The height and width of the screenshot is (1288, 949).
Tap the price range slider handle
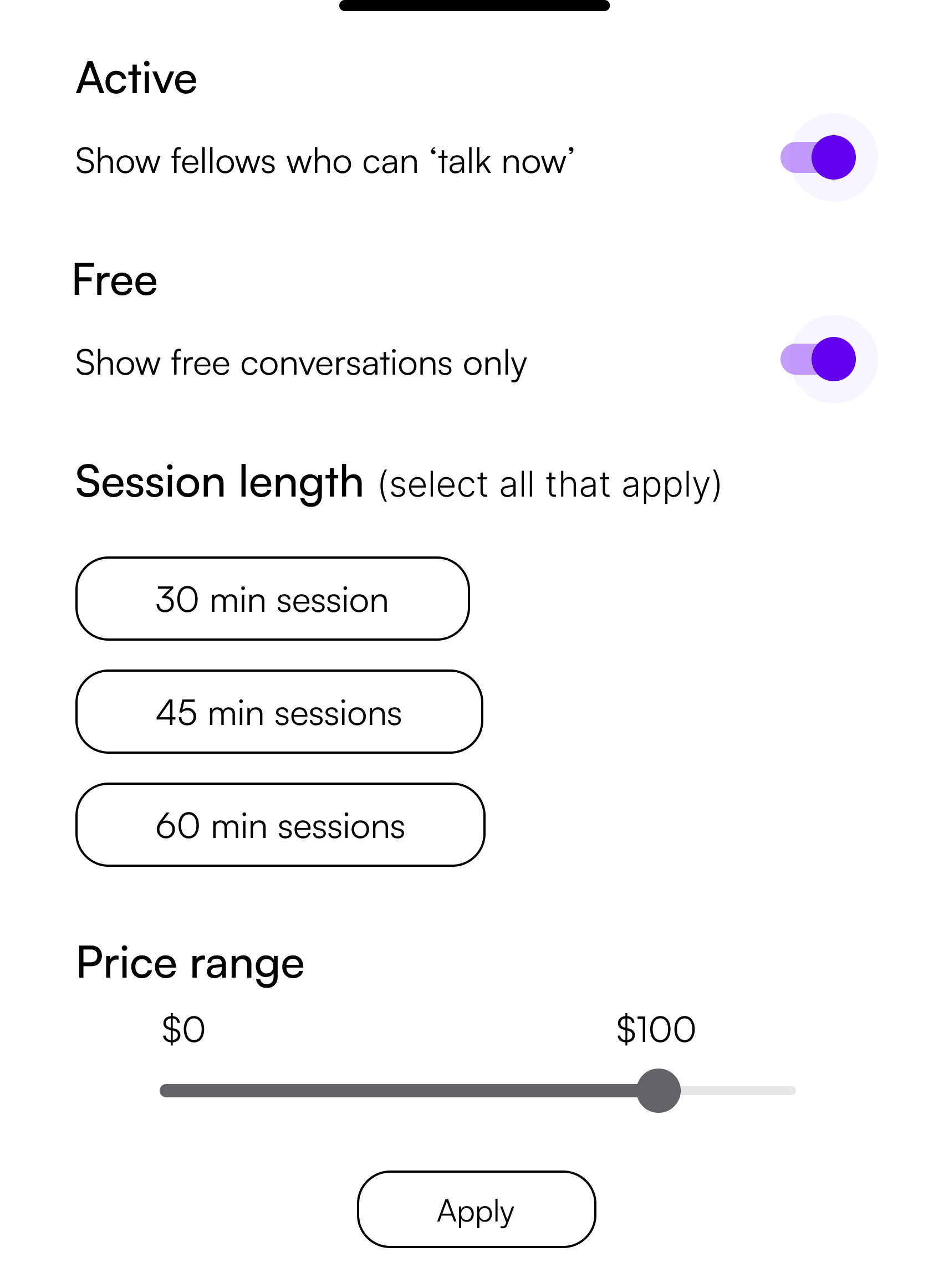click(x=659, y=1091)
